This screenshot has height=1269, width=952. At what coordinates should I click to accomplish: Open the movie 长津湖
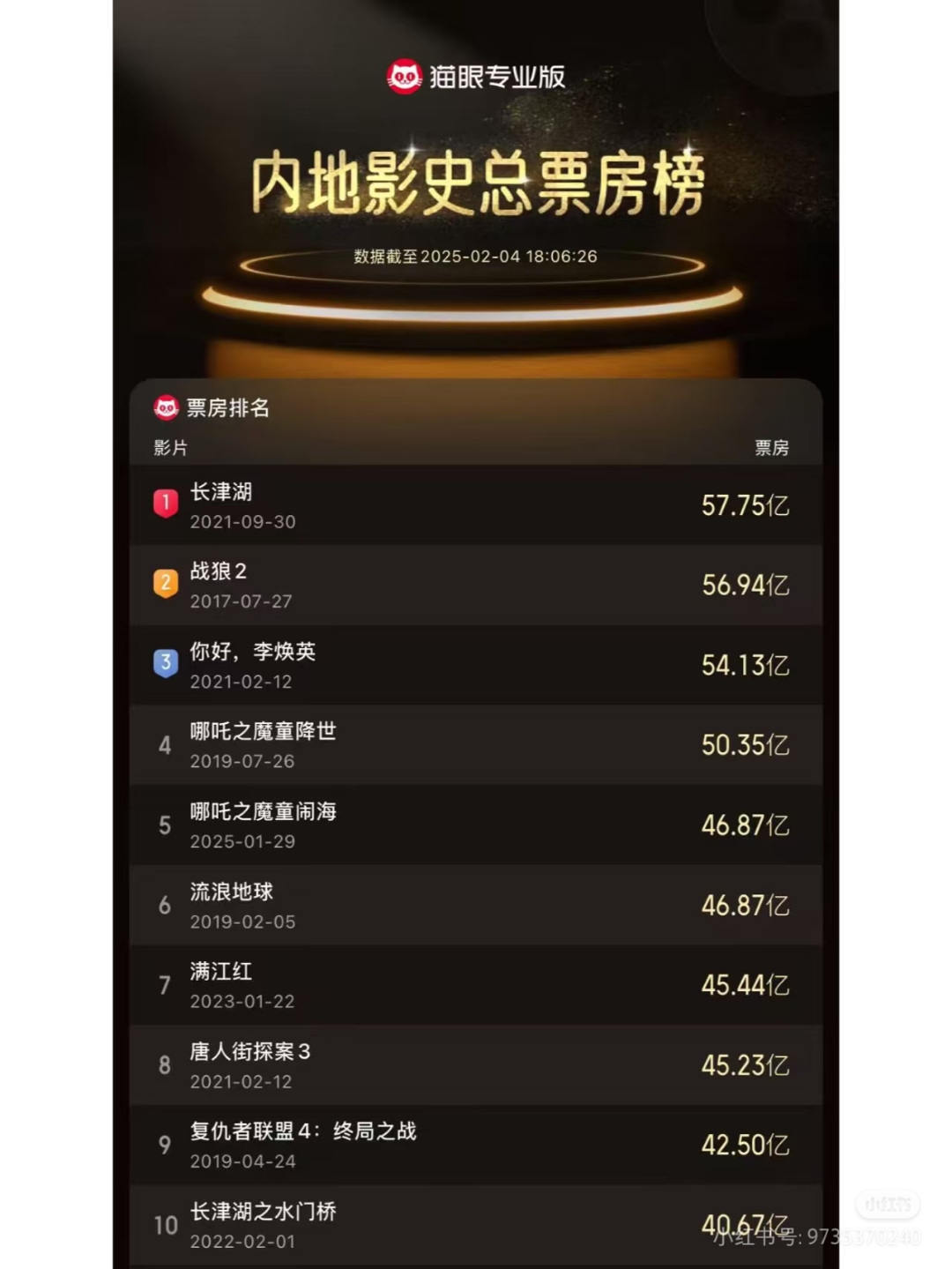click(221, 492)
